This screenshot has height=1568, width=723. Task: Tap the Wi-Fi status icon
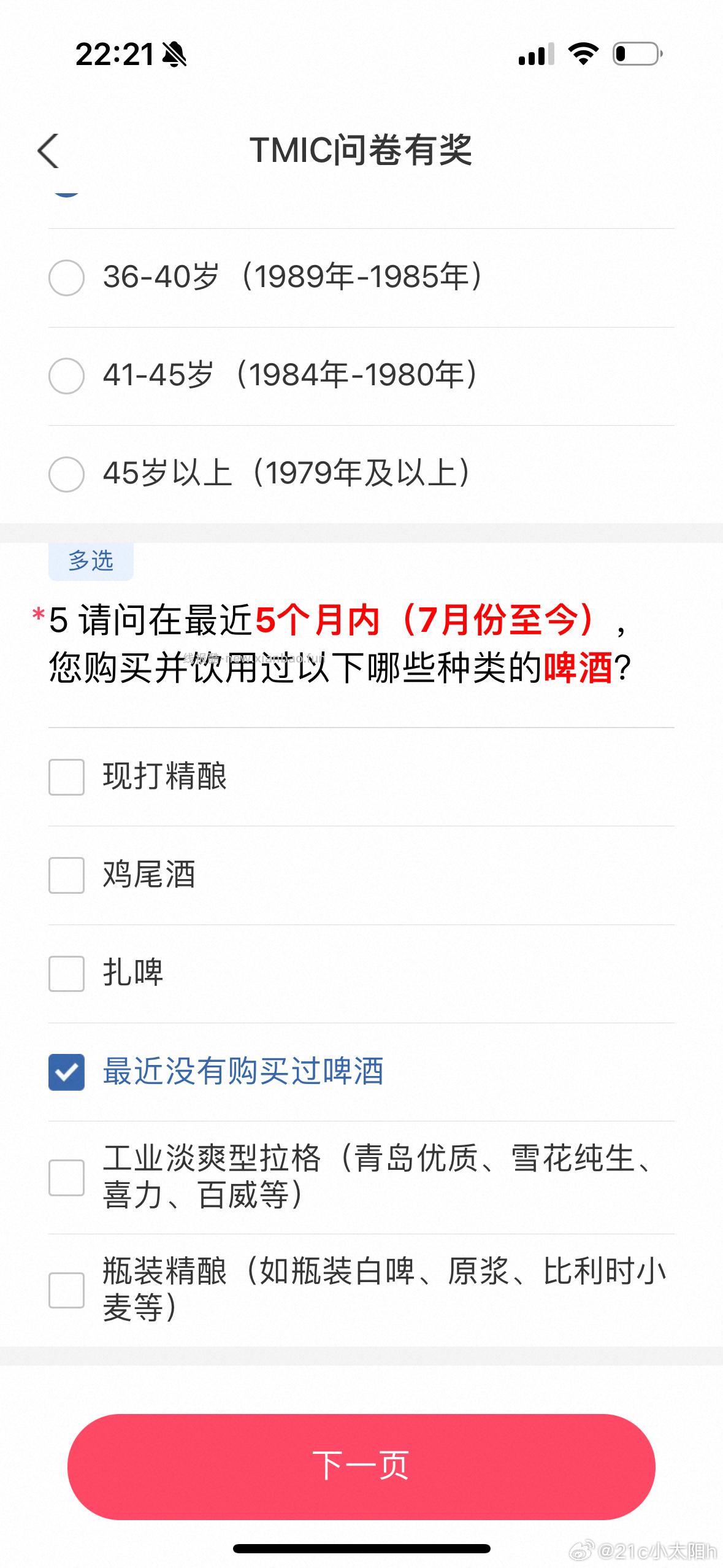click(x=585, y=54)
